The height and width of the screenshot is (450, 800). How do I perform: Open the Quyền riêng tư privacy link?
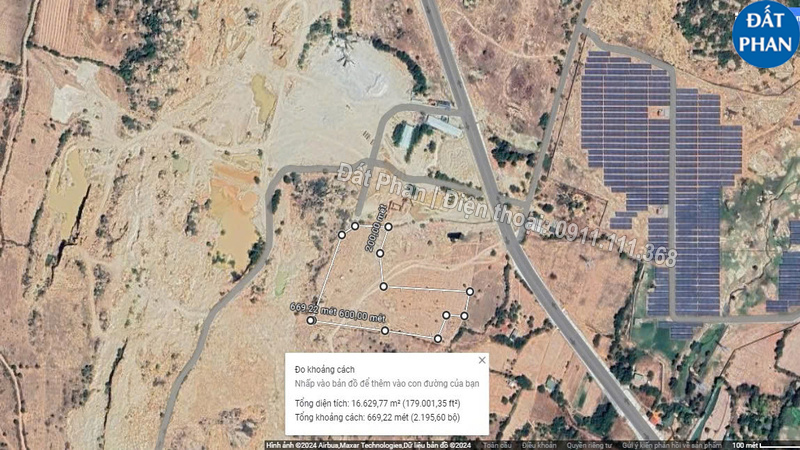coord(588,445)
